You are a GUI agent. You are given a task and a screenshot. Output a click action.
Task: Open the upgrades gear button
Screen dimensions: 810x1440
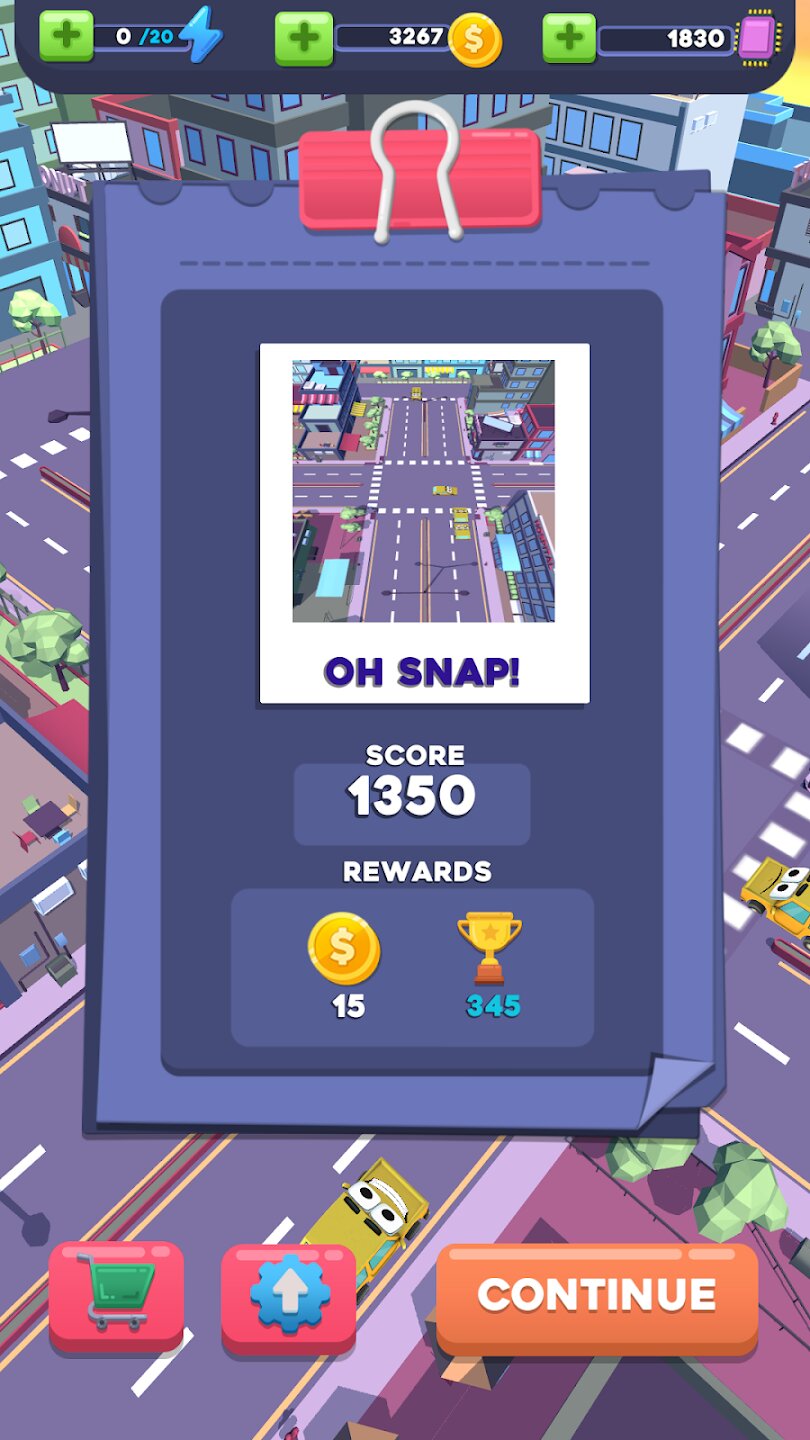point(288,1297)
